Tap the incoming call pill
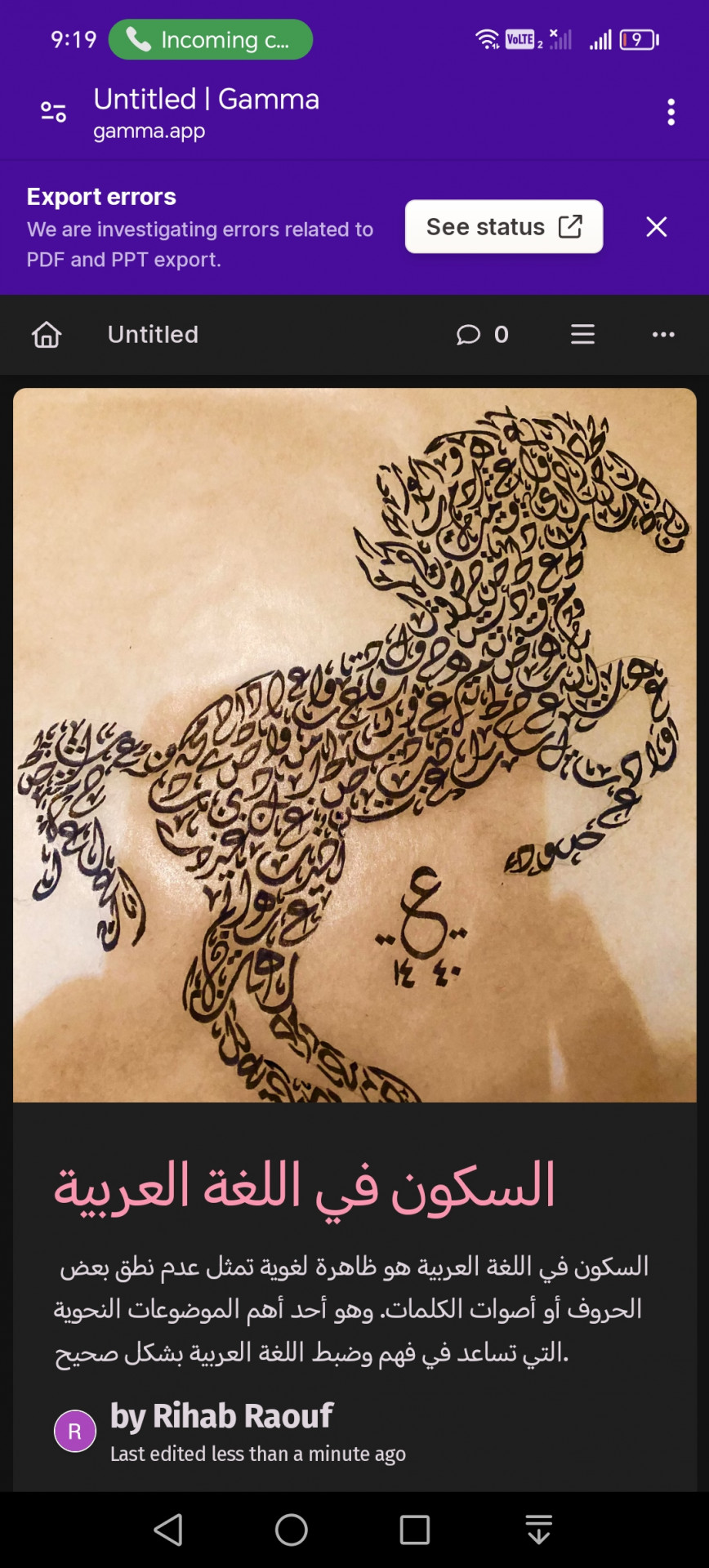 (211, 40)
